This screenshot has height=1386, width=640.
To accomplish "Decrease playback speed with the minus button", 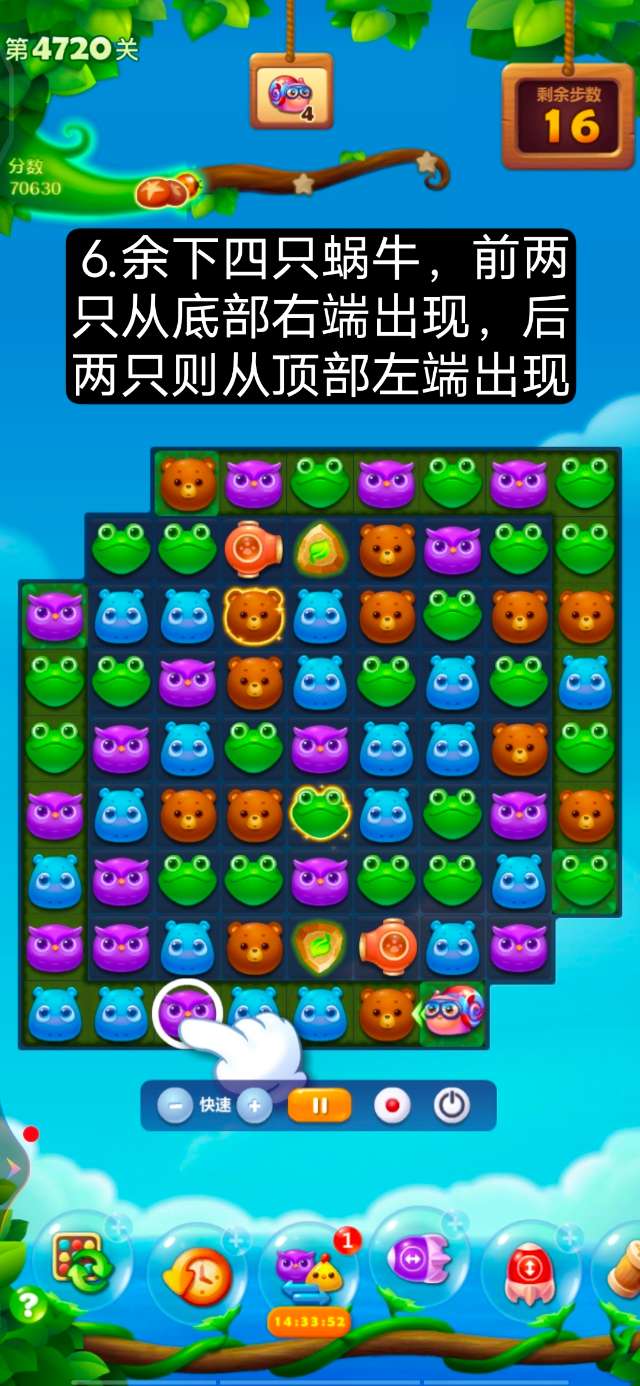I will point(175,1106).
